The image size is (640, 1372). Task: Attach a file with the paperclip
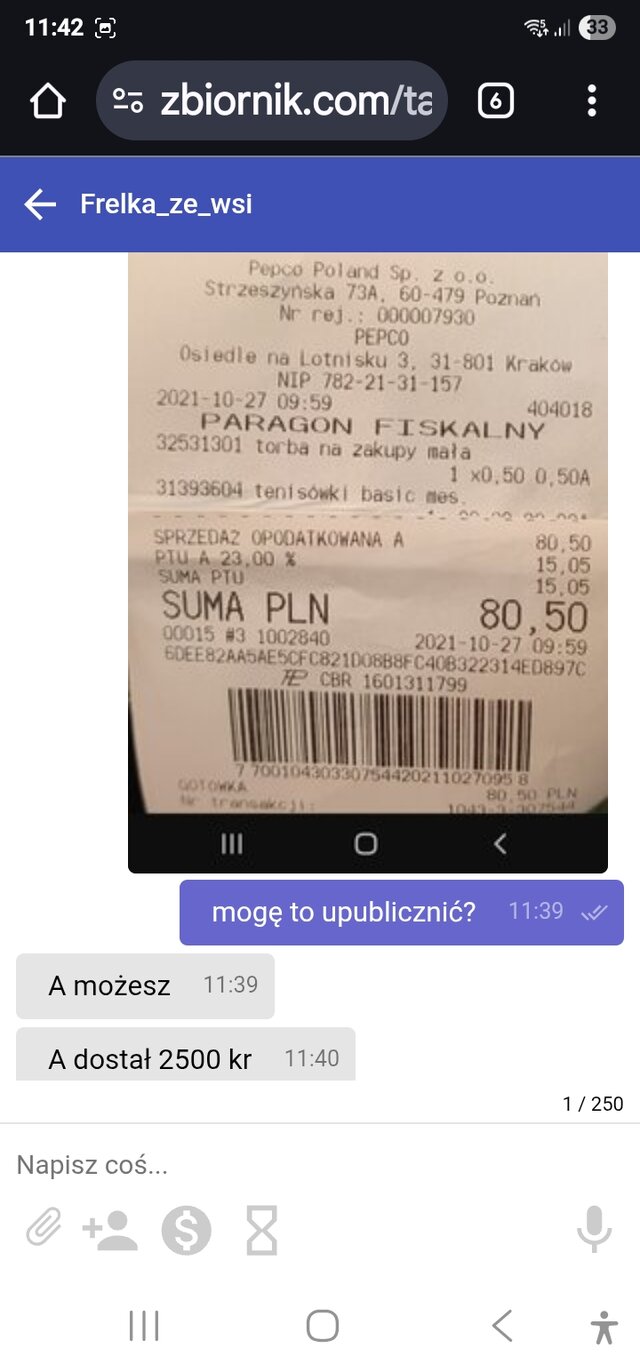tap(44, 1229)
